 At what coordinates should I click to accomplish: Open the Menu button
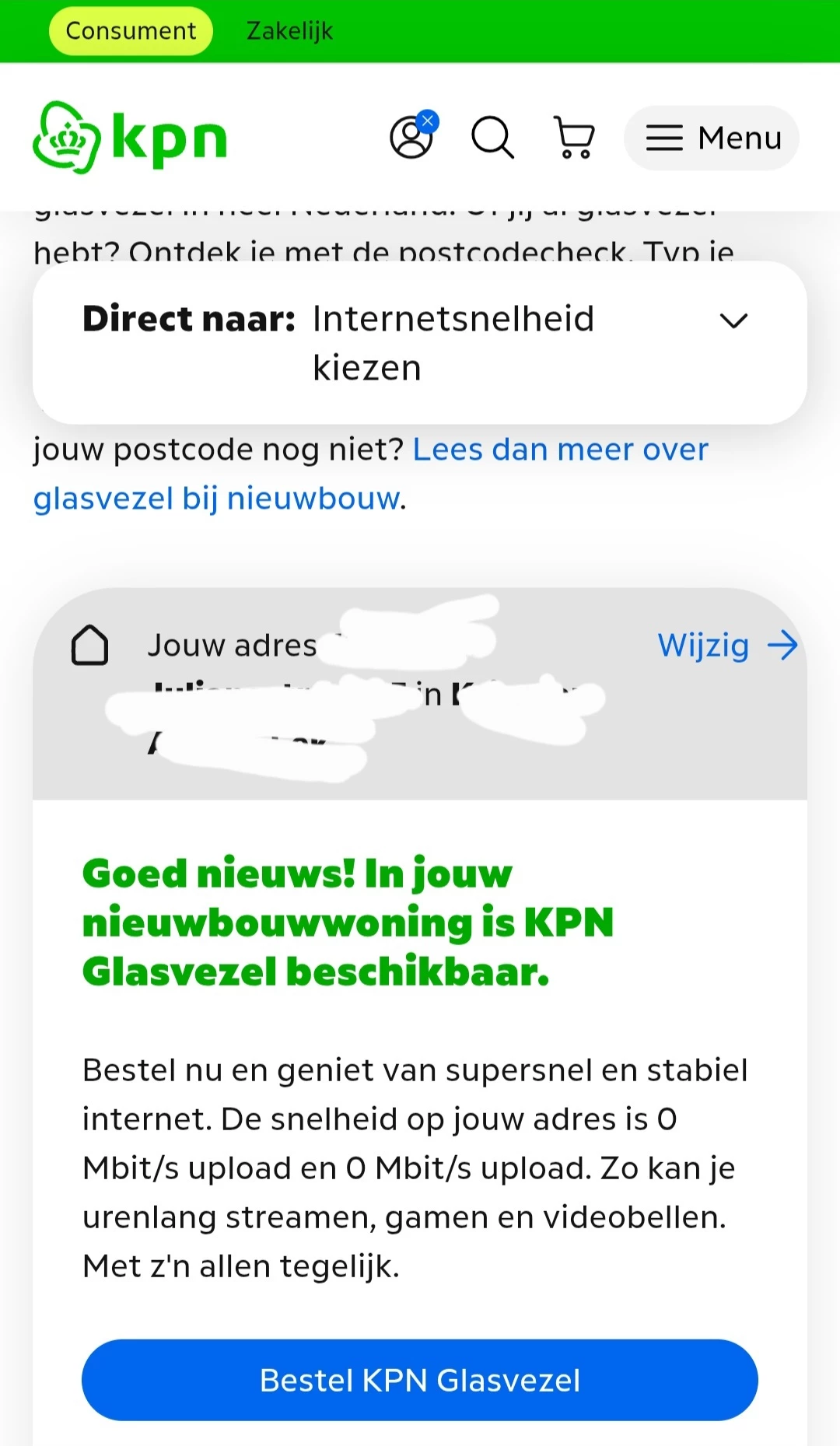click(x=711, y=138)
